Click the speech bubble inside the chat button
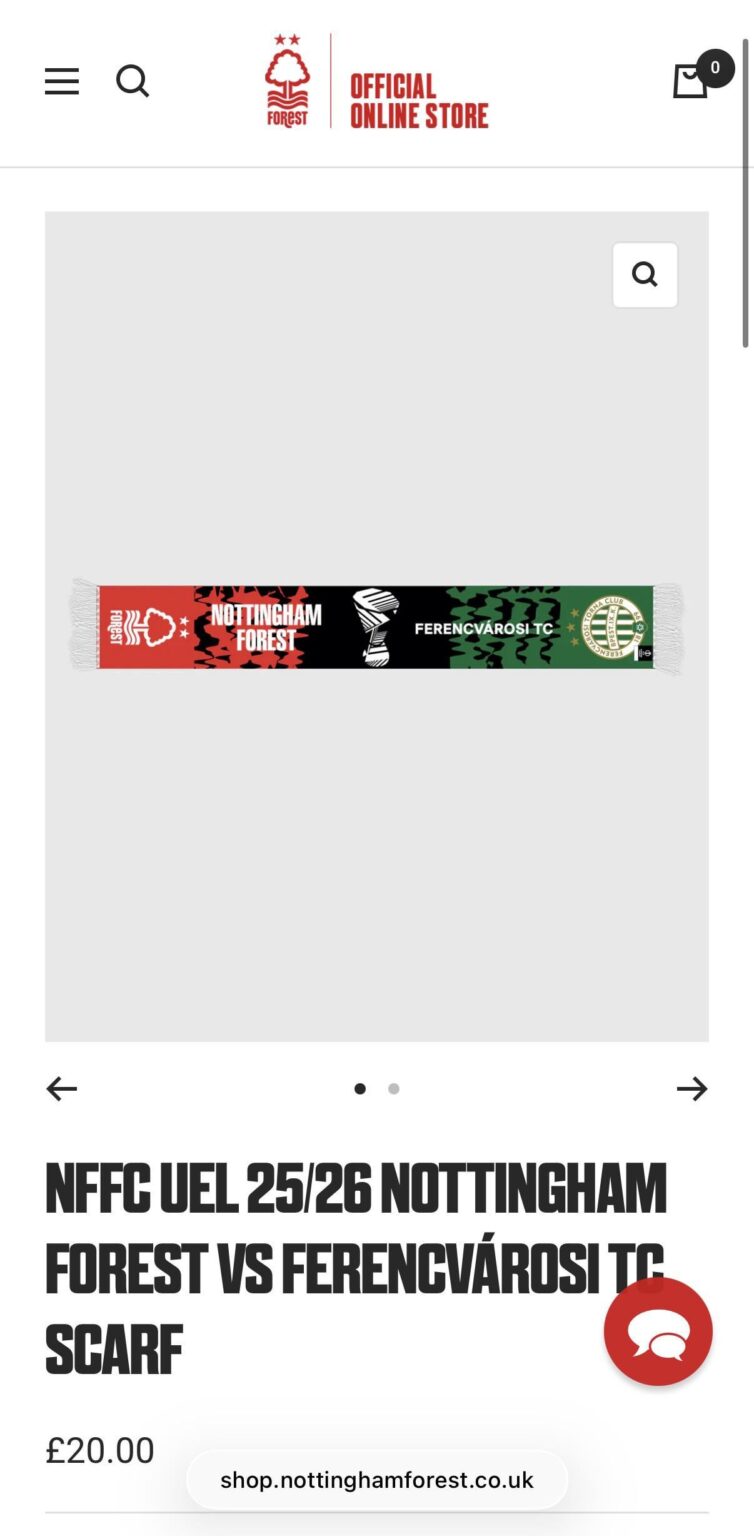This screenshot has width=754, height=1536. [x=657, y=1332]
